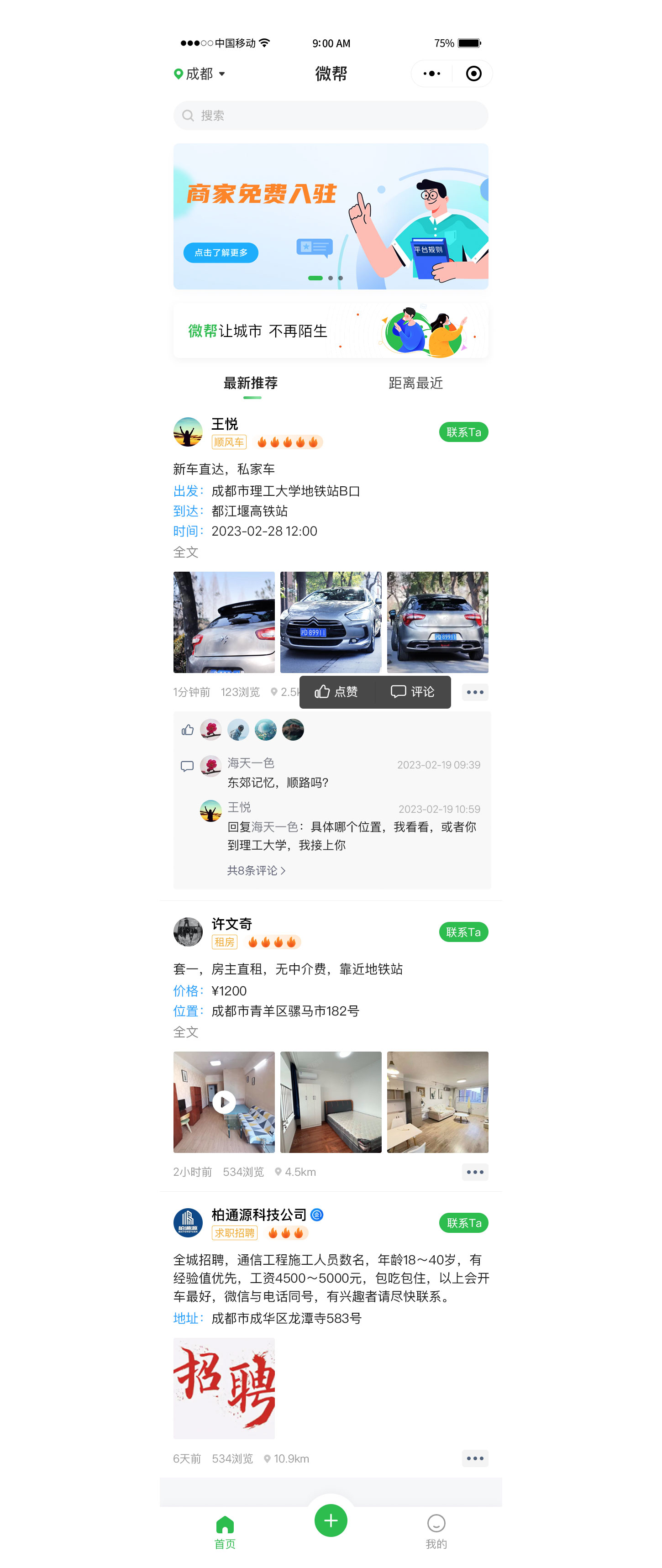Screen dimensions: 662x1568
Task: Comment on 王悦's post with 评论
Action: point(413,692)
